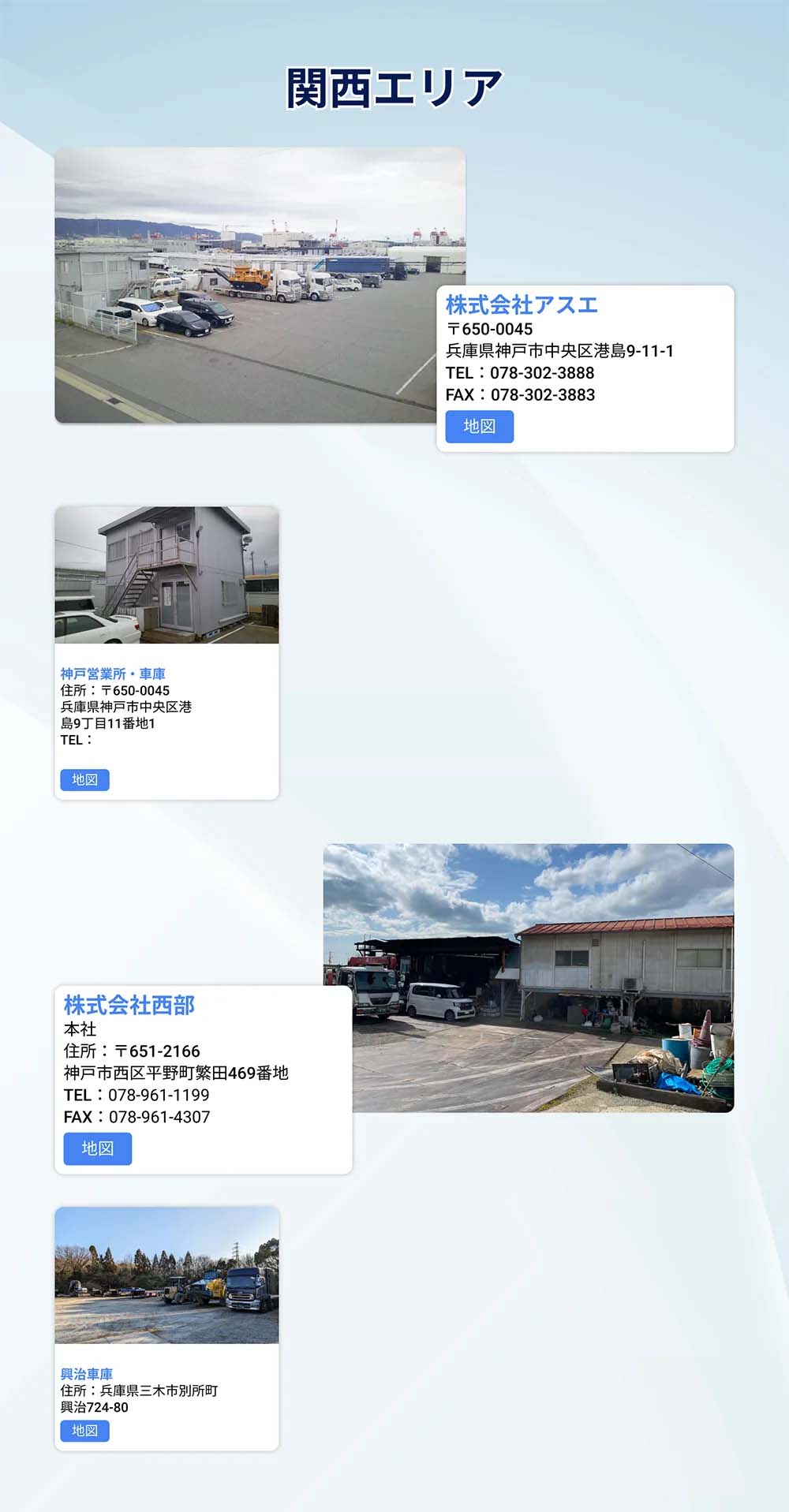Screen dimensions: 789x1512
Task: Show the map for 株式会社西部 本社
Action: [97, 1148]
